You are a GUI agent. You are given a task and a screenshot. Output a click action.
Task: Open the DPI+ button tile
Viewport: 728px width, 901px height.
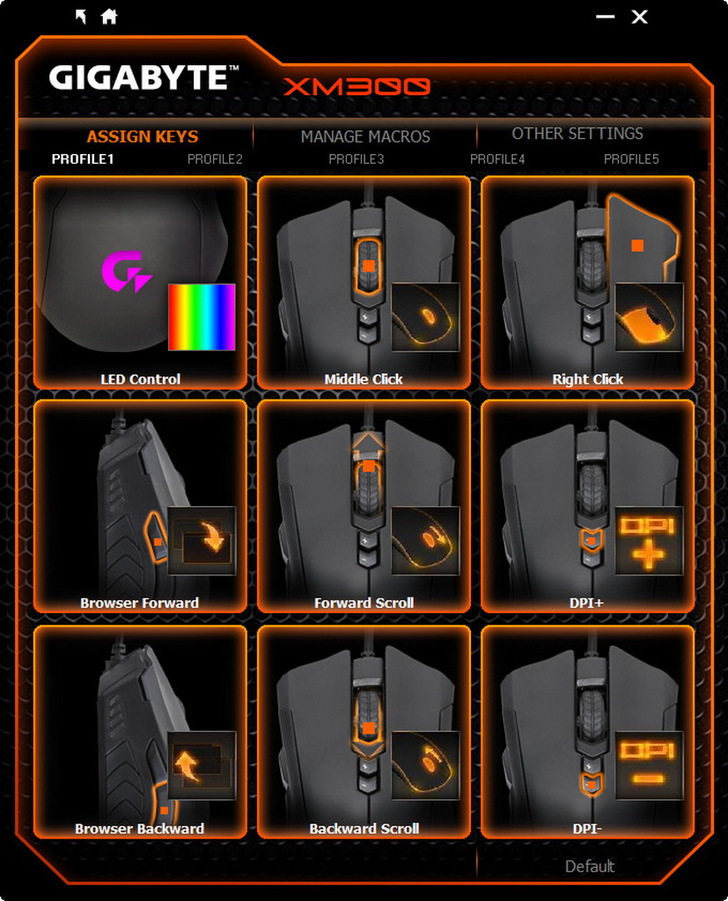click(x=588, y=507)
